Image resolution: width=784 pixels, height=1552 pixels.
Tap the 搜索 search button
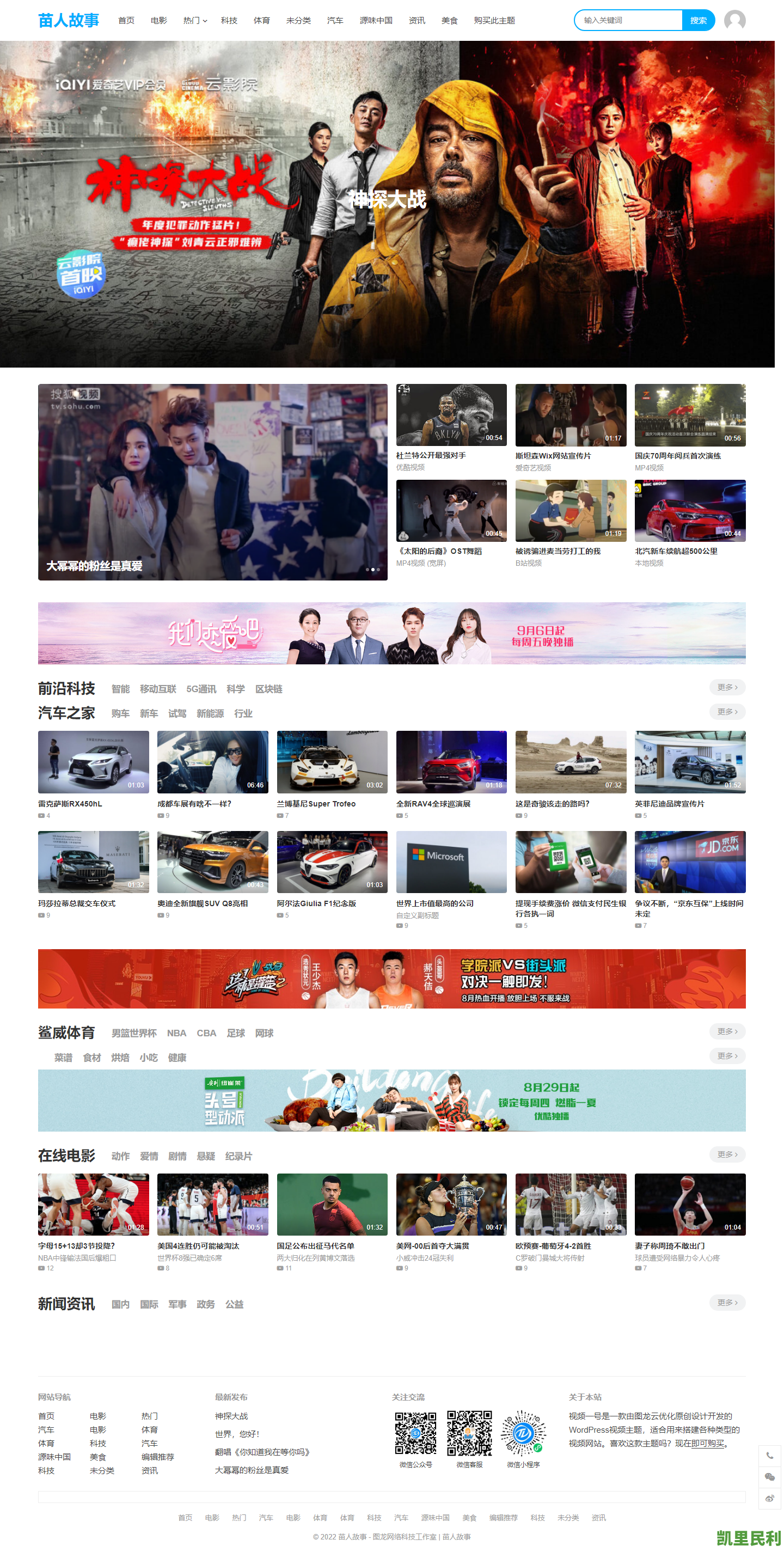coord(698,21)
